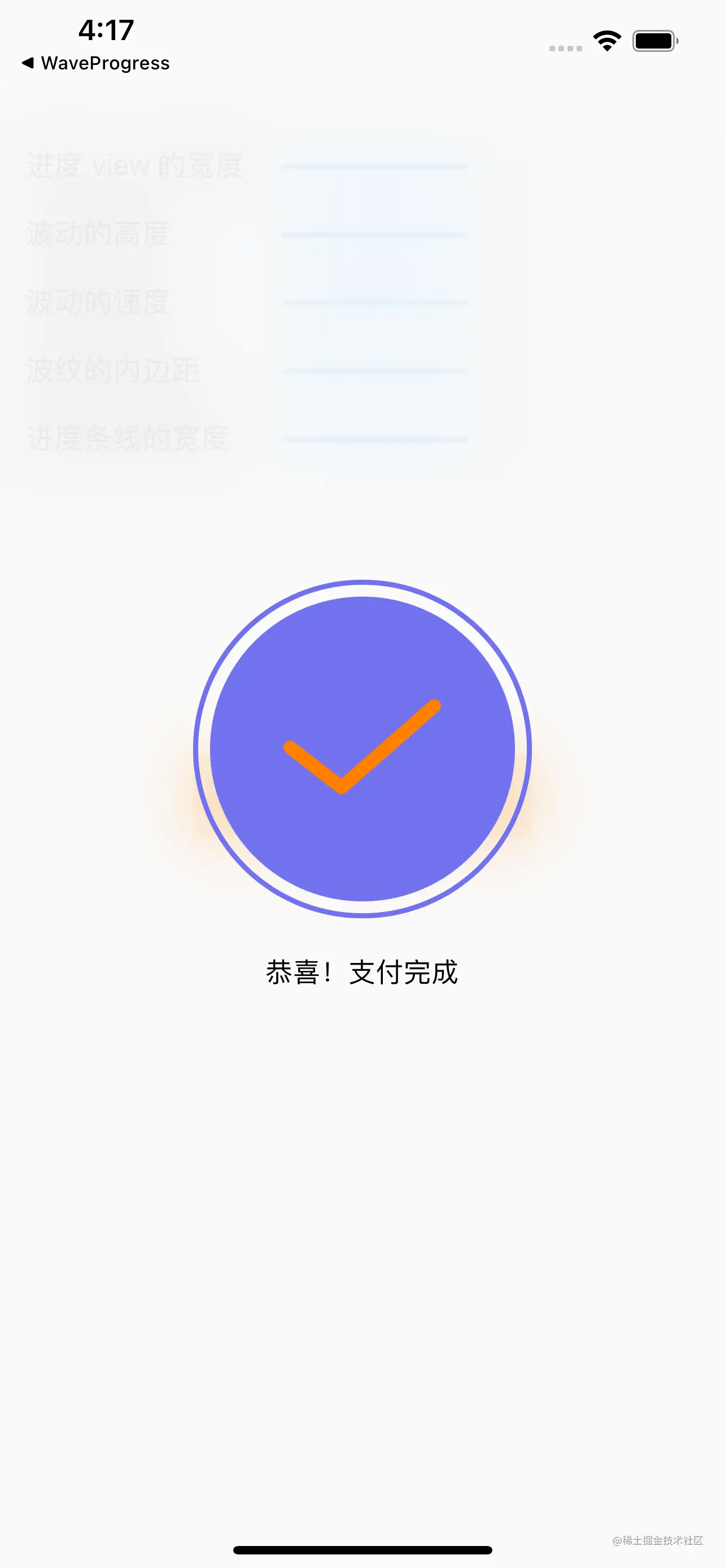725x1568 pixels.
Task: Tap the payment complete checkmark circle
Action: pos(362,748)
